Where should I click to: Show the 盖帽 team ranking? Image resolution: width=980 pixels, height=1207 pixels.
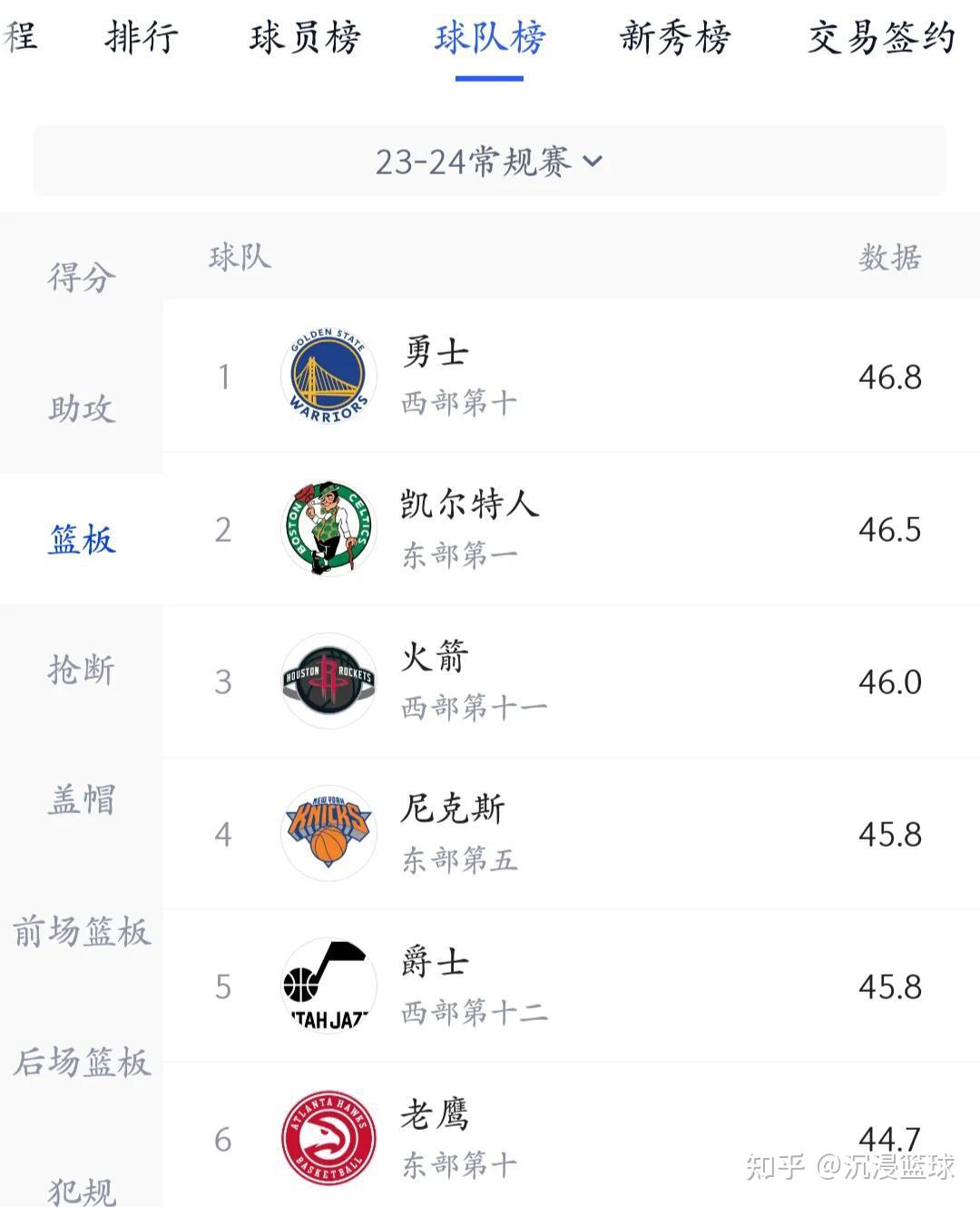[x=82, y=800]
